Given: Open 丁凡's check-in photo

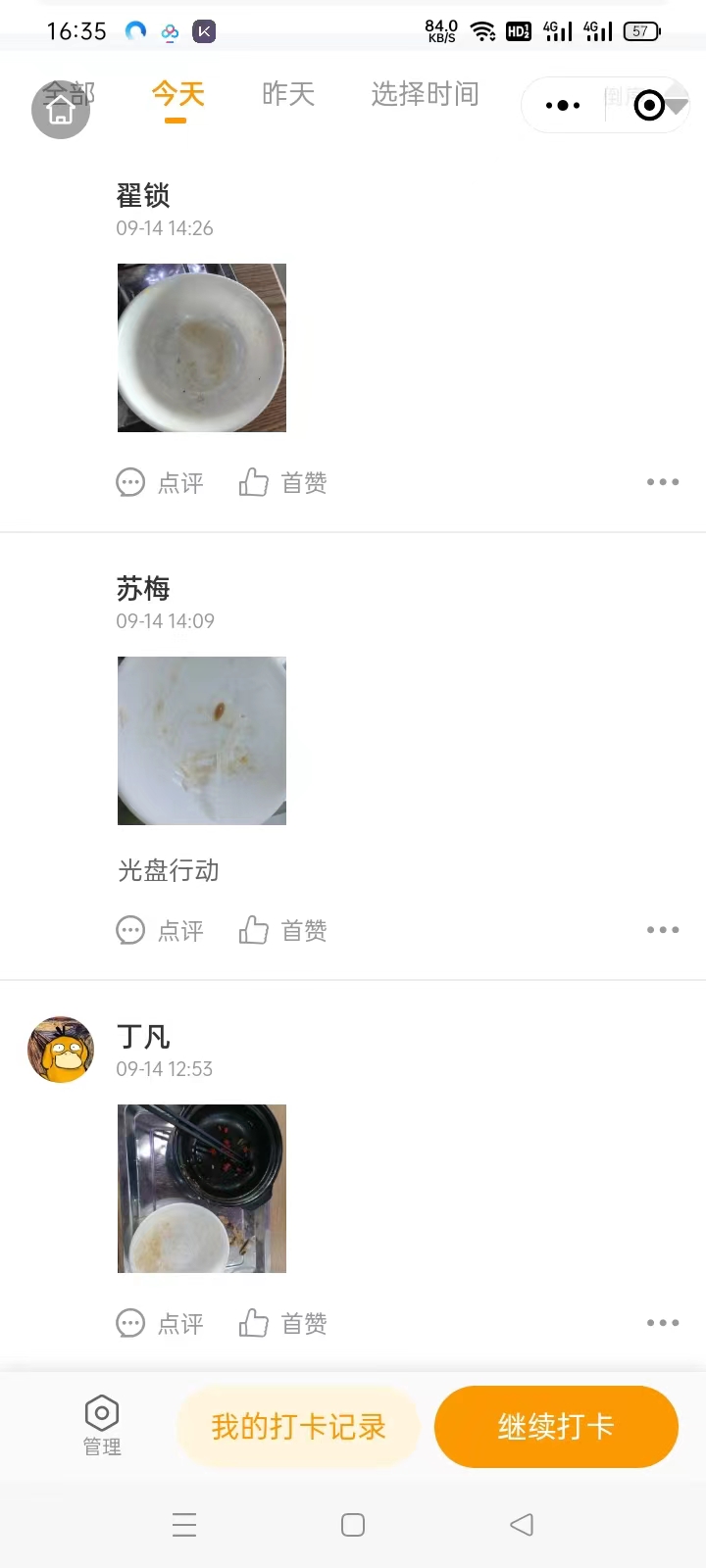Looking at the screenshot, I should tap(202, 1189).
